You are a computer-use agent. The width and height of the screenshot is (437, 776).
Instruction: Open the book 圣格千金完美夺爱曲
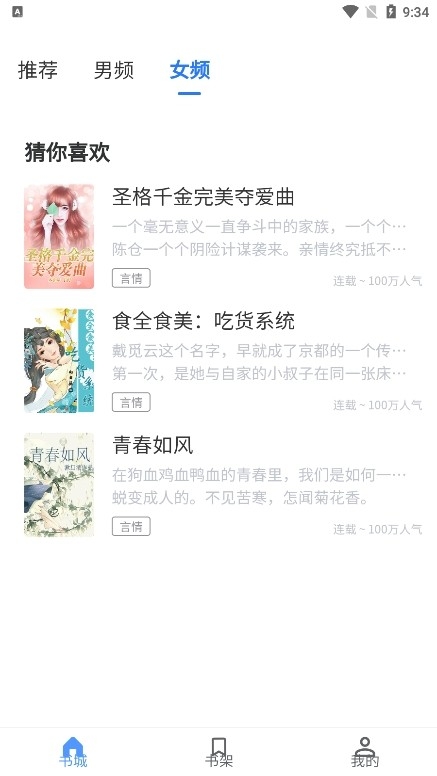click(223, 236)
